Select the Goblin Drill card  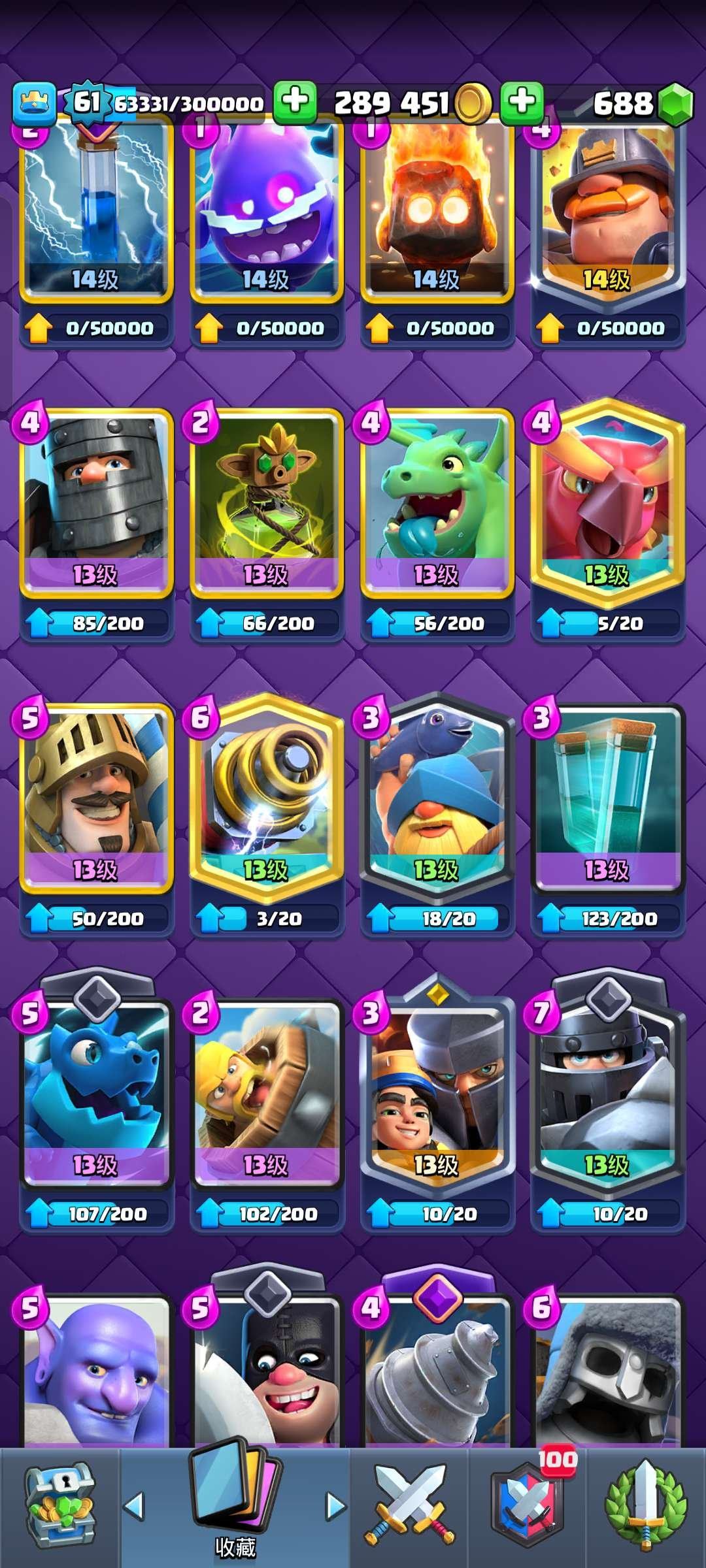pyautogui.click(x=437, y=1372)
